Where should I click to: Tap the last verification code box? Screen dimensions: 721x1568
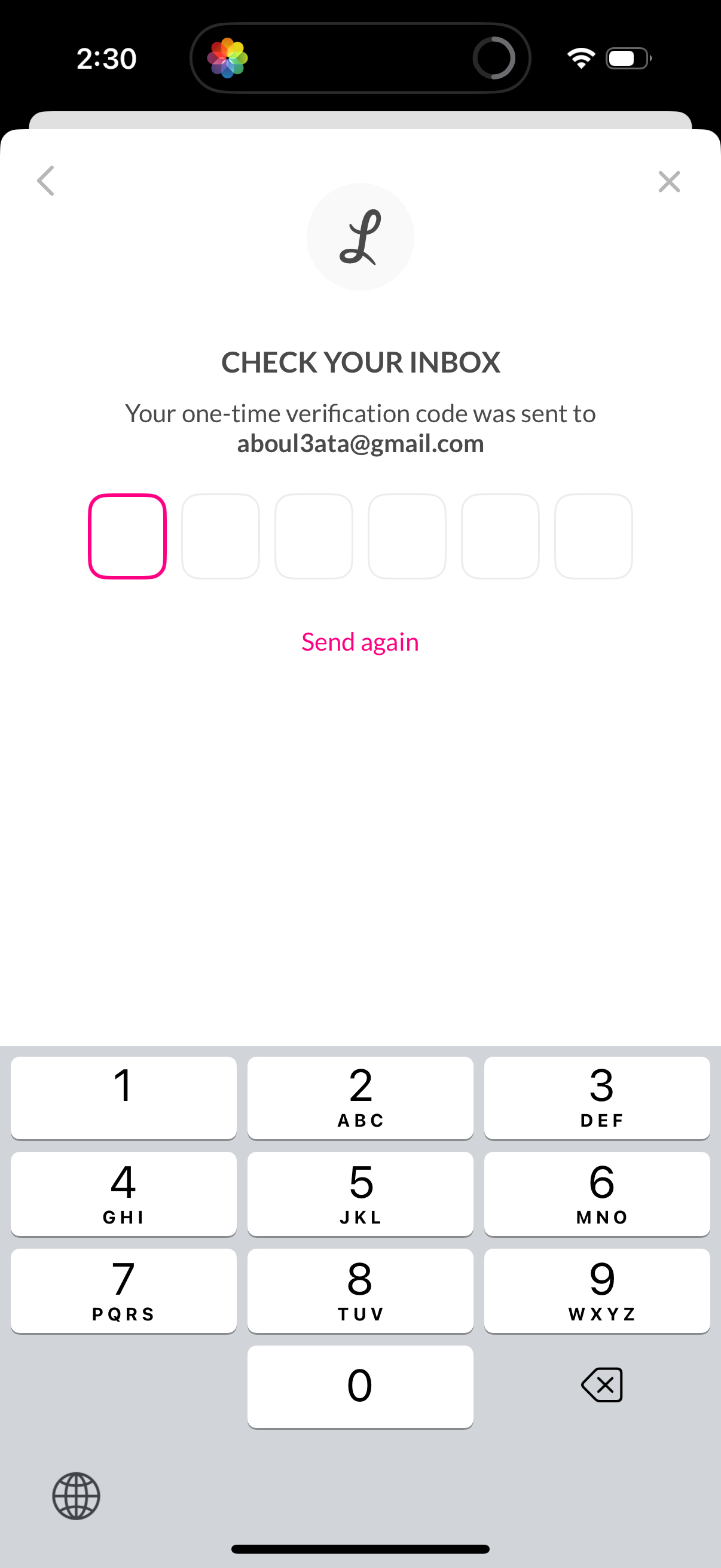[594, 536]
